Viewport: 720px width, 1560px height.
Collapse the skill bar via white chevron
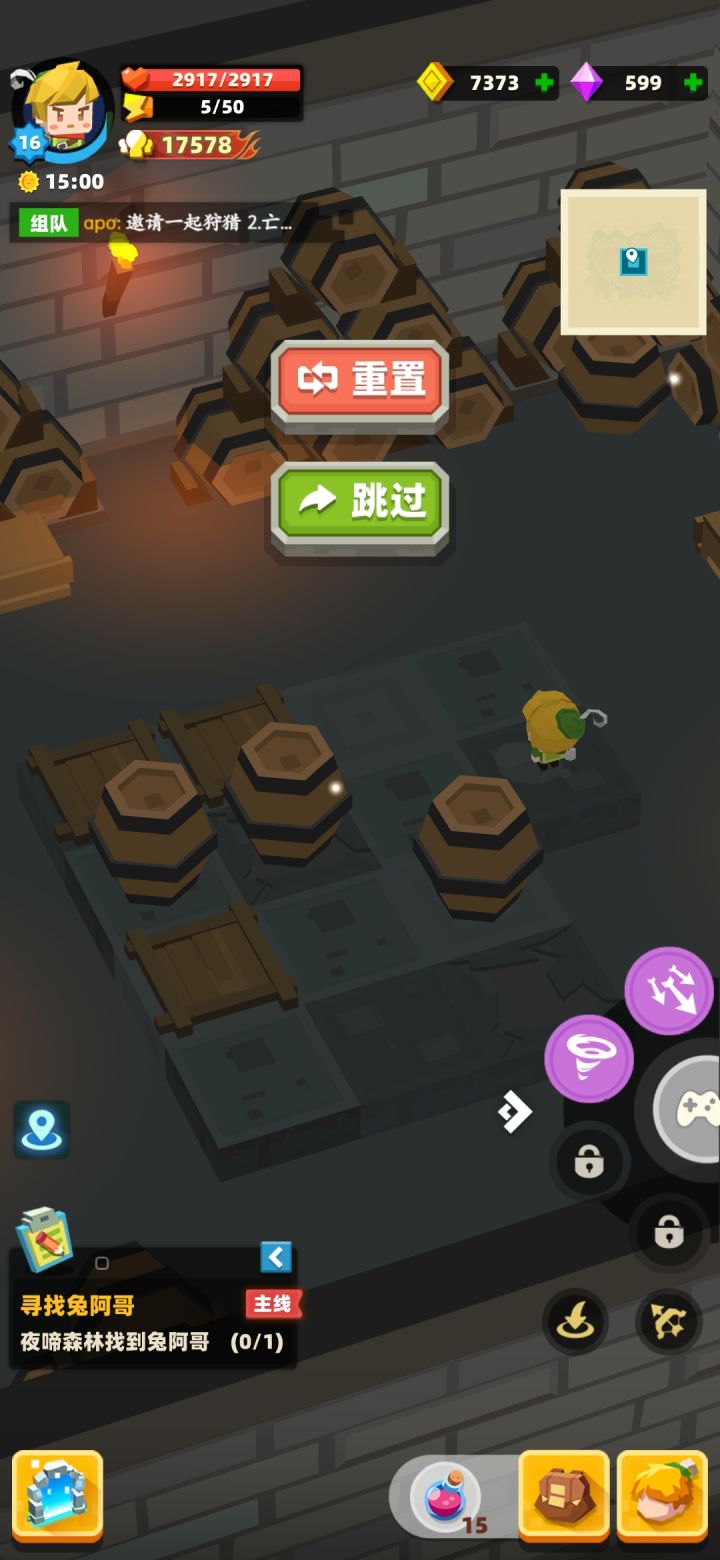click(514, 1111)
